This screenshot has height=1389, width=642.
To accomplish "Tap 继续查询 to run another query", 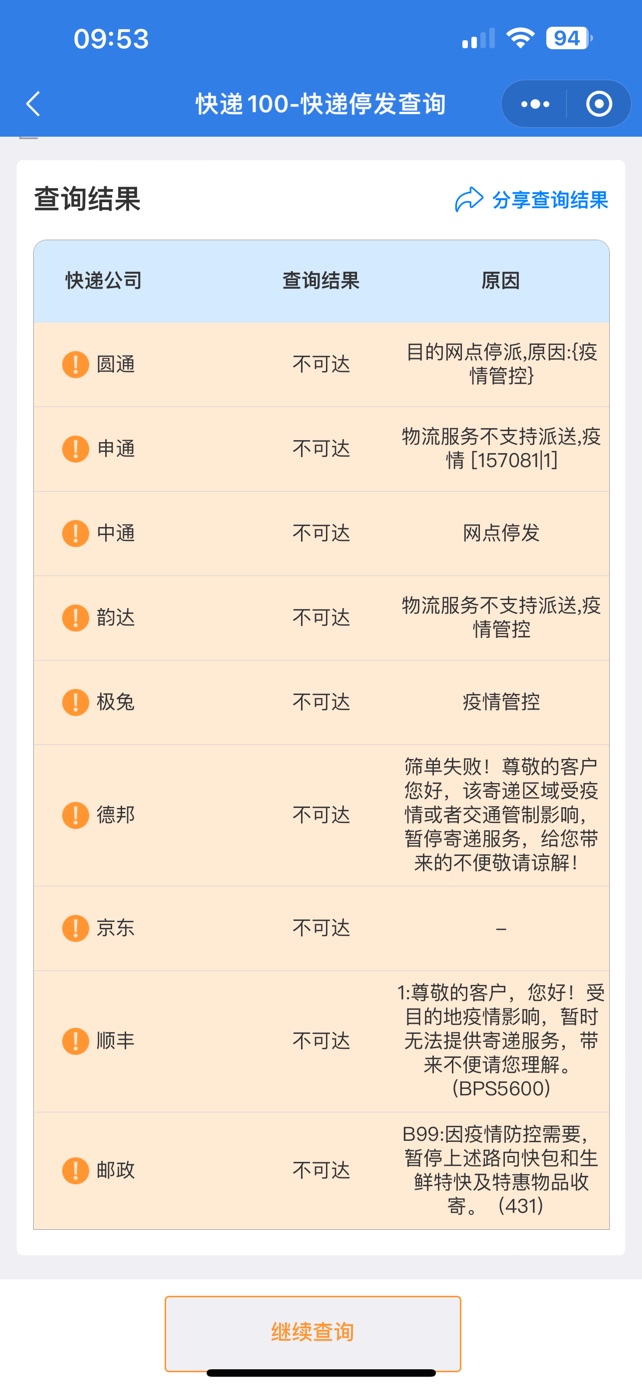I will coord(313,1333).
